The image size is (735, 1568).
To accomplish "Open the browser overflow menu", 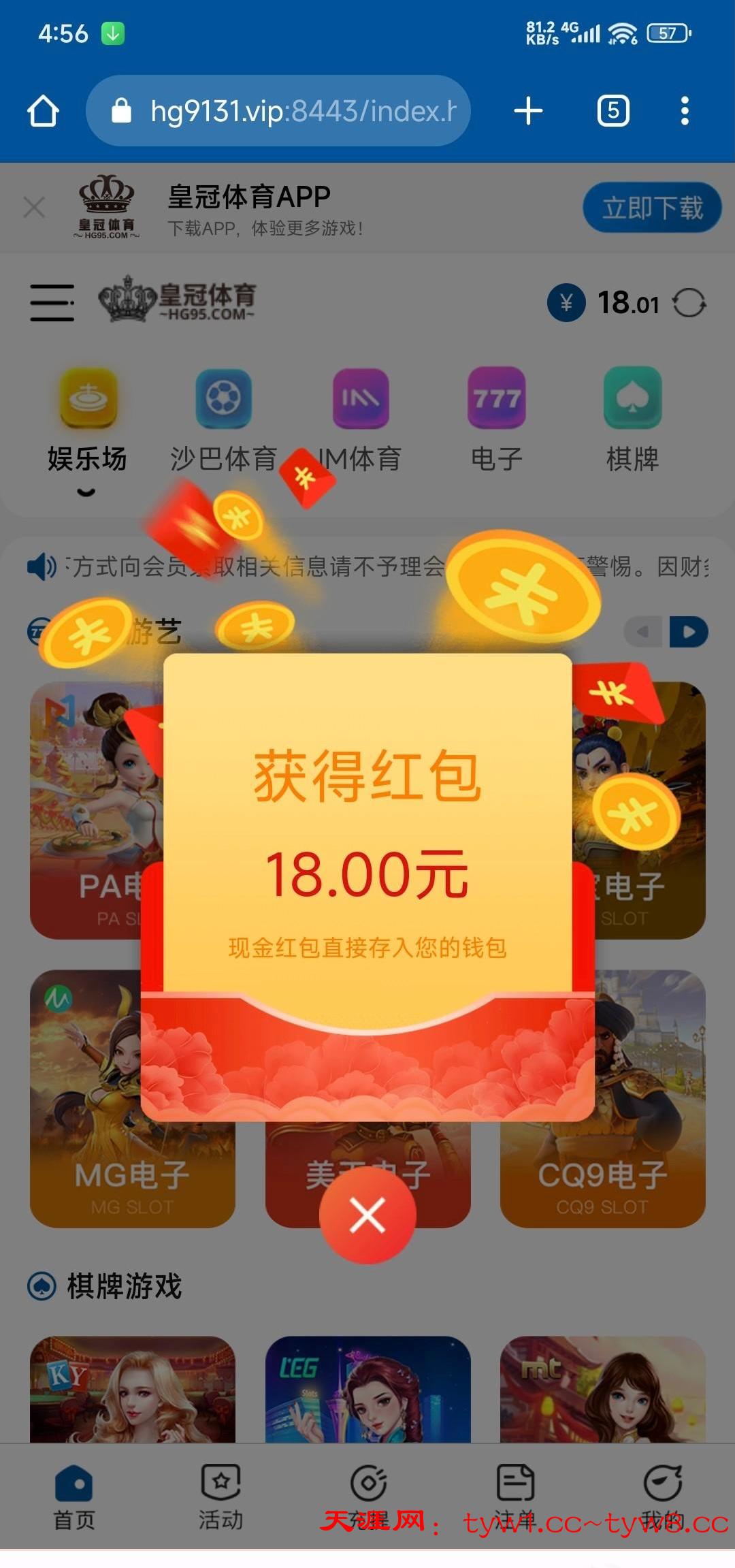I will point(685,111).
